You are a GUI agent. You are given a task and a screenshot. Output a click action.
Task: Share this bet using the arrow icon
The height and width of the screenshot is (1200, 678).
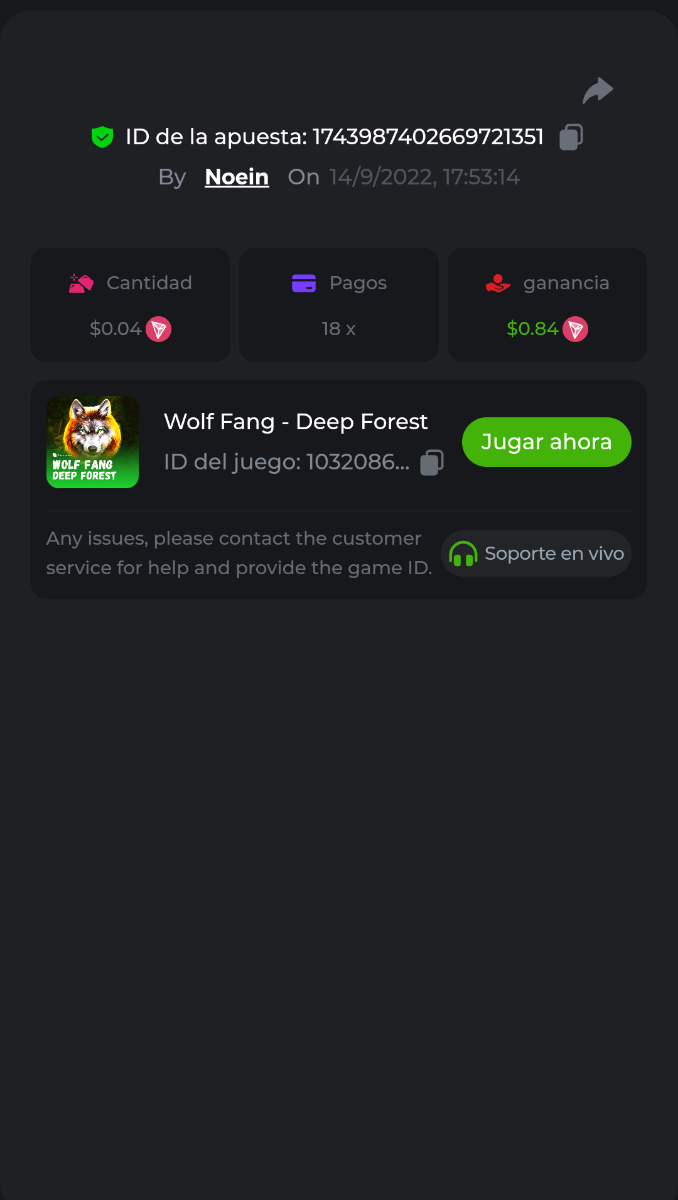[x=597, y=92]
